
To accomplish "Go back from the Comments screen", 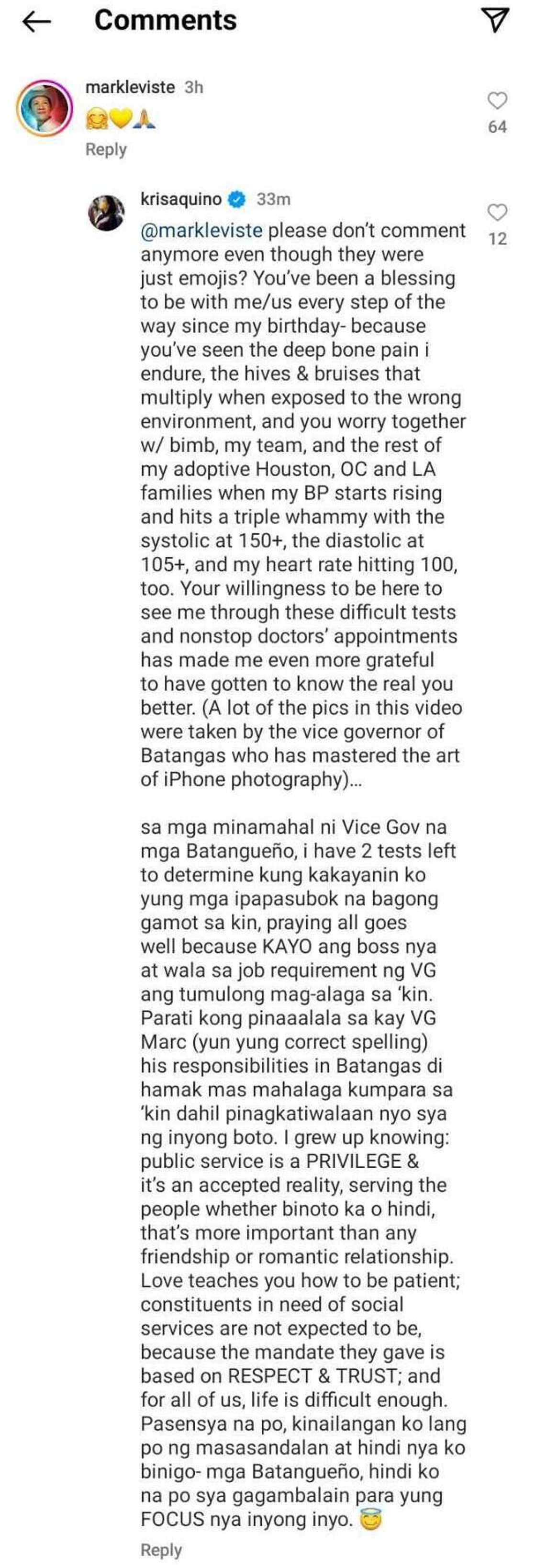I will [36, 22].
